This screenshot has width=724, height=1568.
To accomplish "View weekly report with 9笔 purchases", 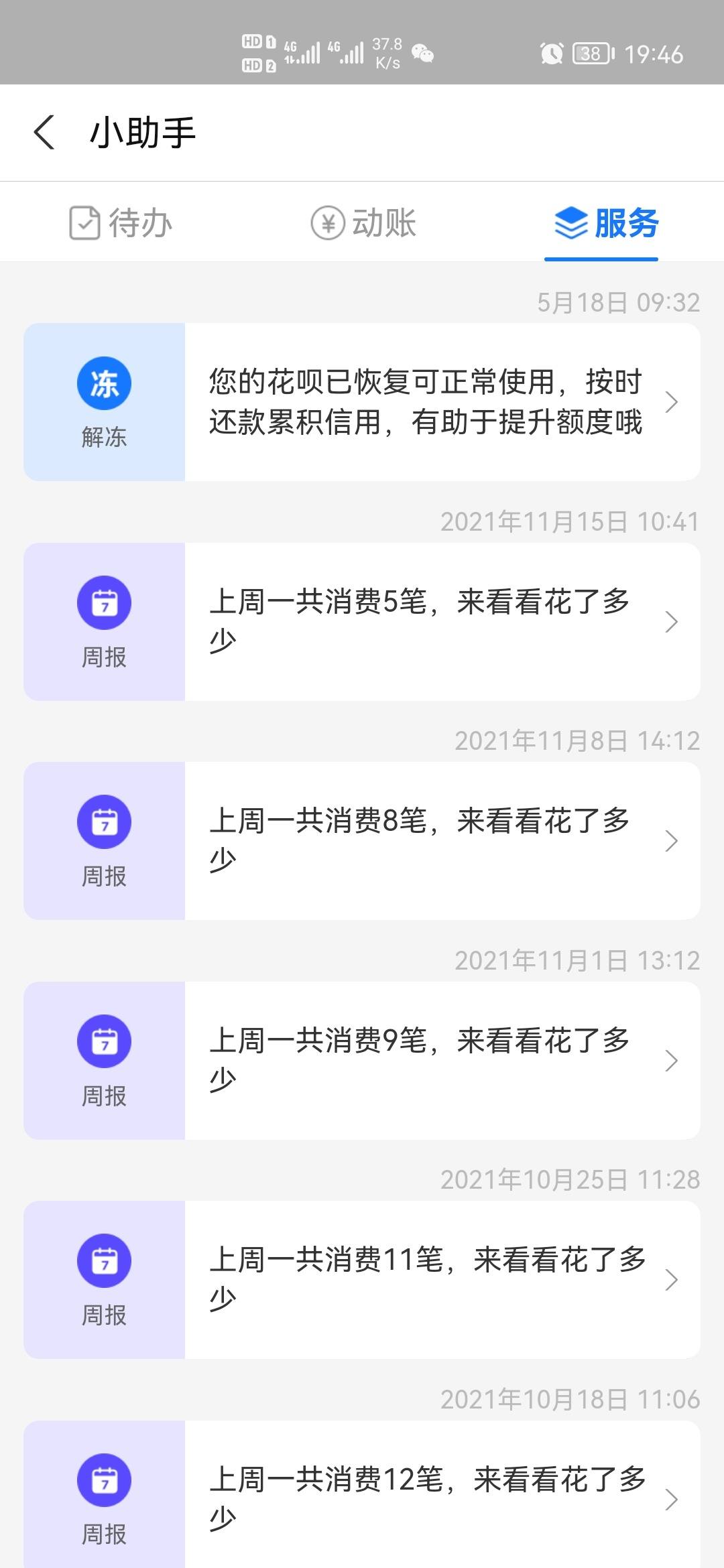I will [362, 1061].
